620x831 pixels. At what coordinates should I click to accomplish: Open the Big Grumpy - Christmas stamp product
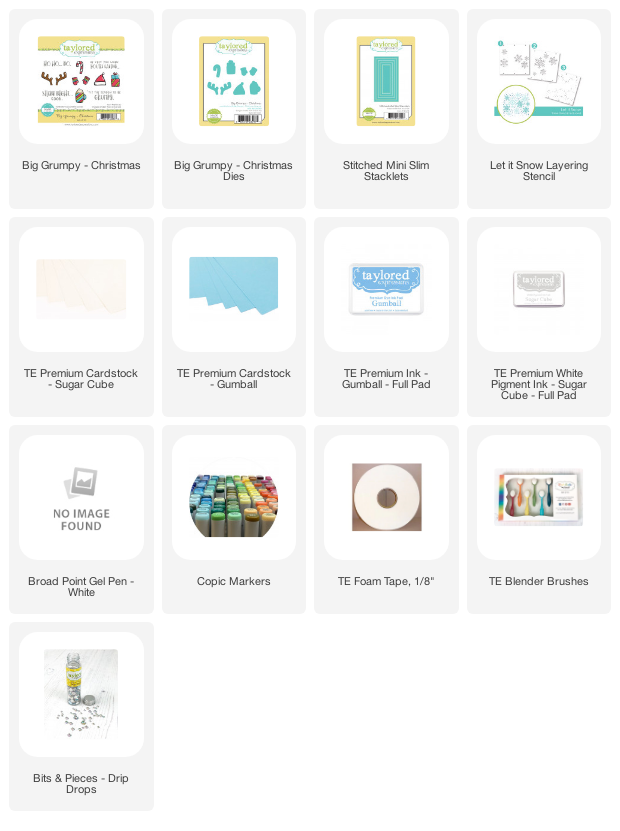tap(81, 82)
